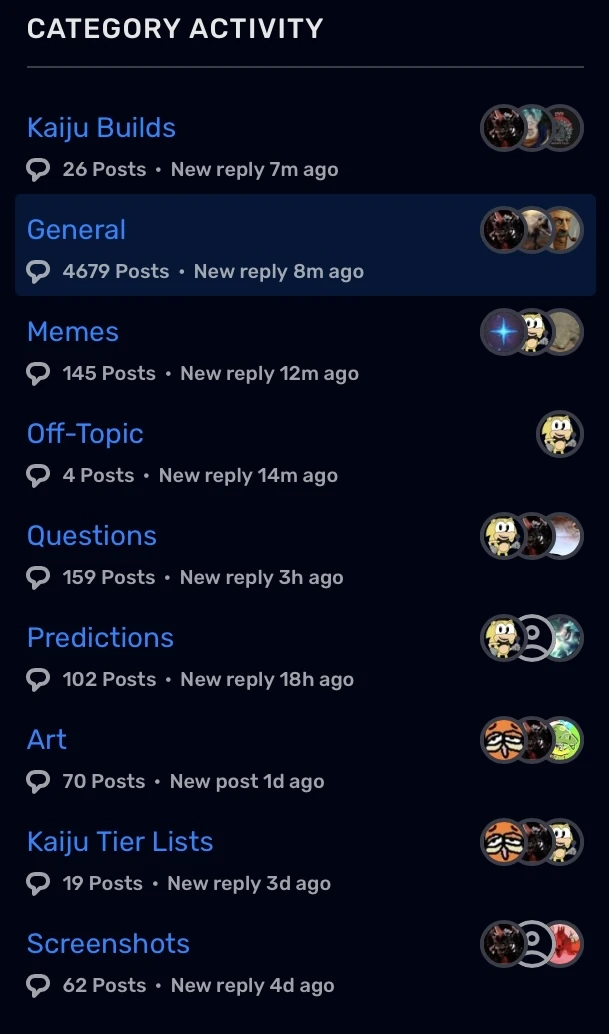Open the Kaiju Builds category
Image resolution: width=609 pixels, height=1034 pixels.
pyautogui.click(x=101, y=128)
